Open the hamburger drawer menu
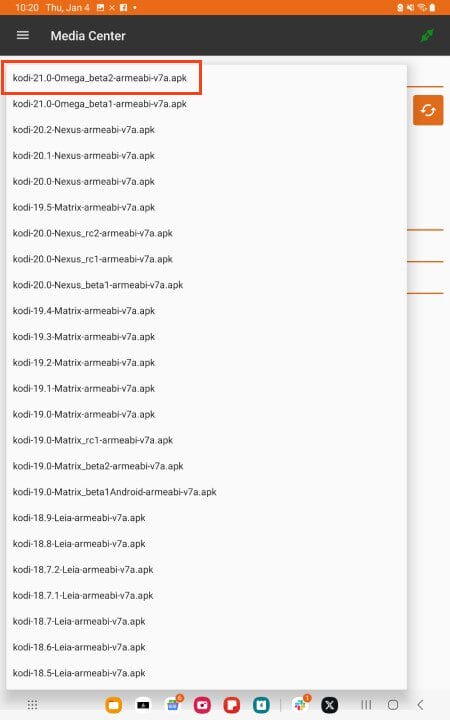 coord(22,35)
